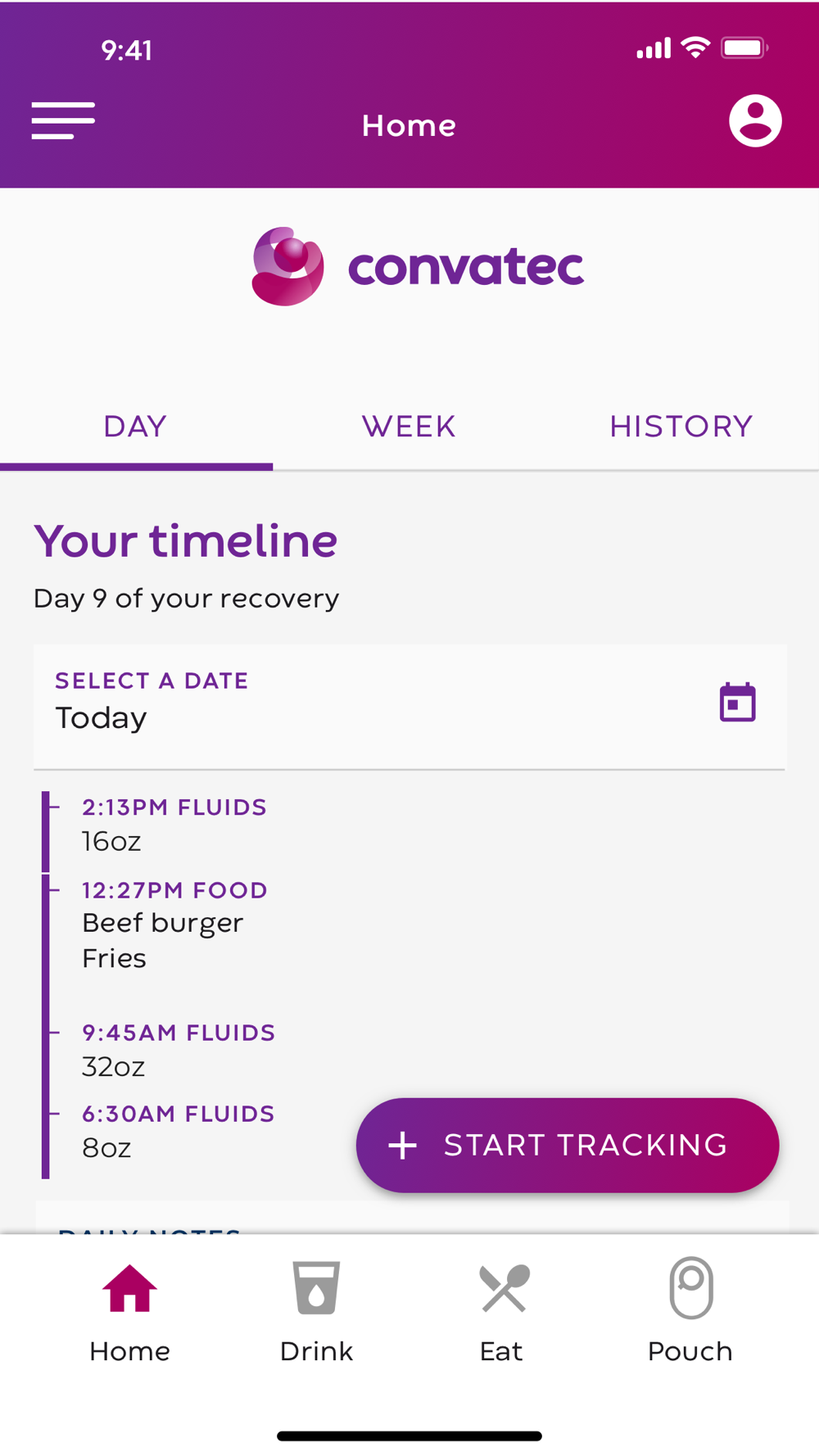Open the 2:13PM fluids entry
The height and width of the screenshot is (1456, 819).
pos(174,825)
